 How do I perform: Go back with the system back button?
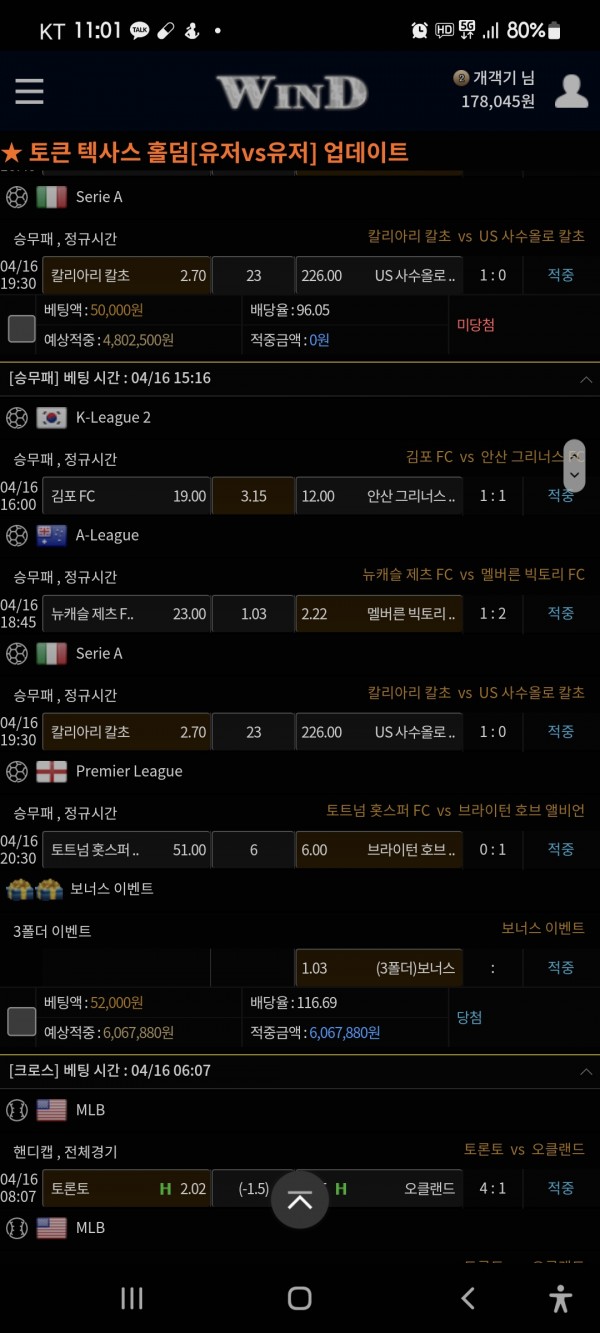tap(467, 1298)
